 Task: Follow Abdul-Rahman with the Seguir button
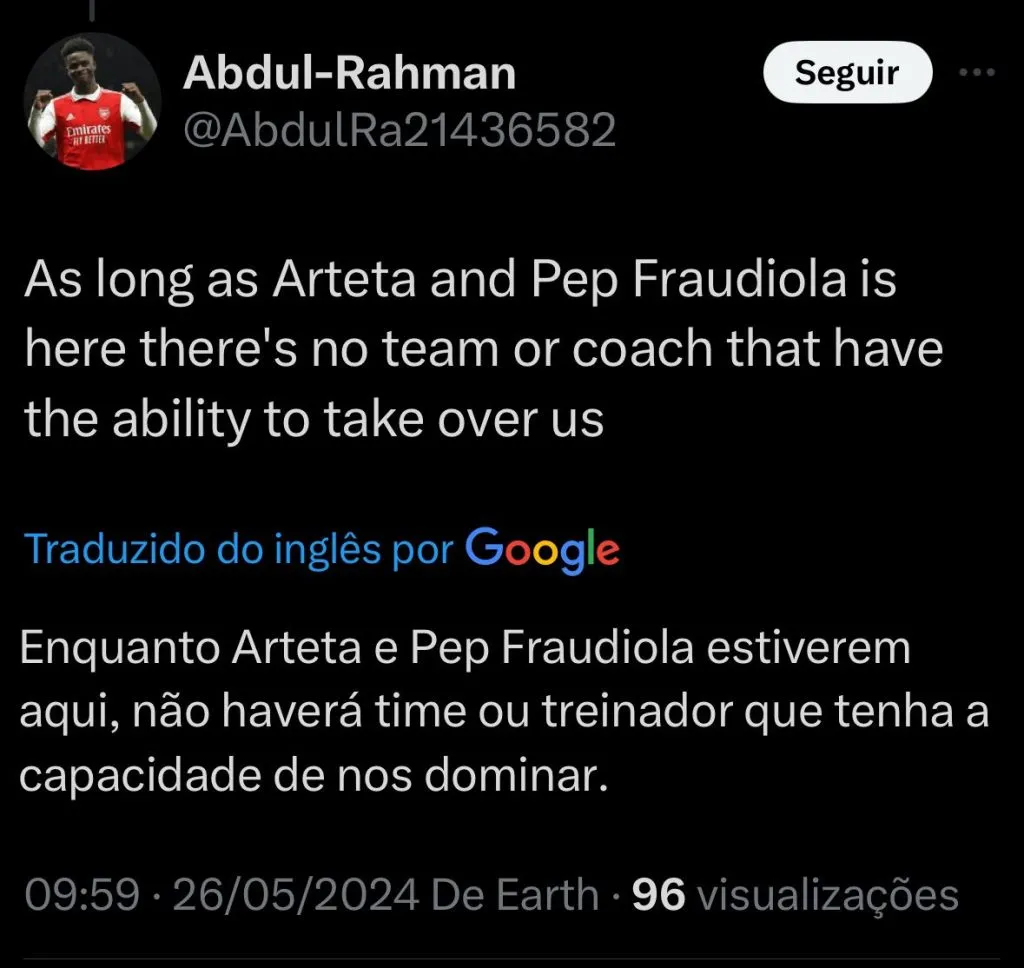(x=846, y=74)
